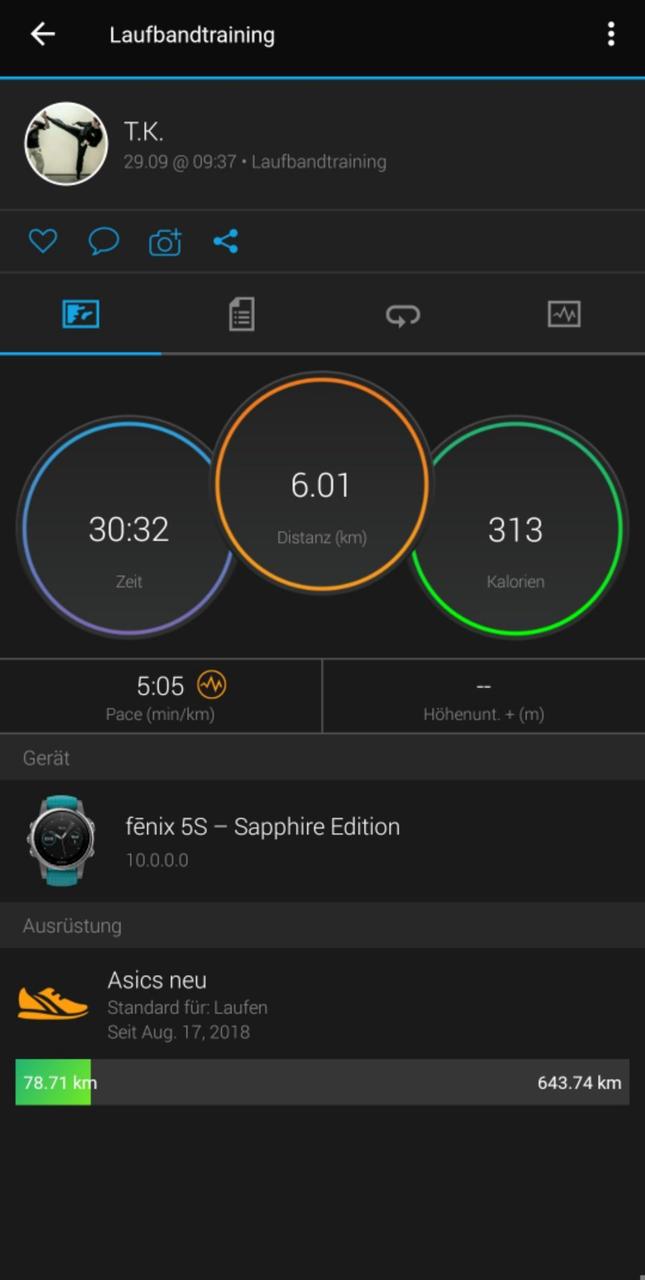Tap the pace heart-rate badge icon
The image size is (645, 1280).
(x=212, y=685)
